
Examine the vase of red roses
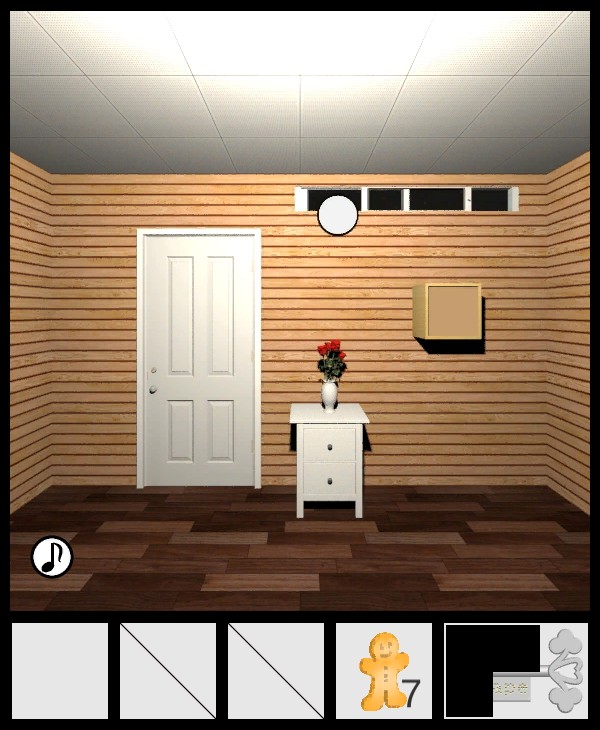coord(331,375)
